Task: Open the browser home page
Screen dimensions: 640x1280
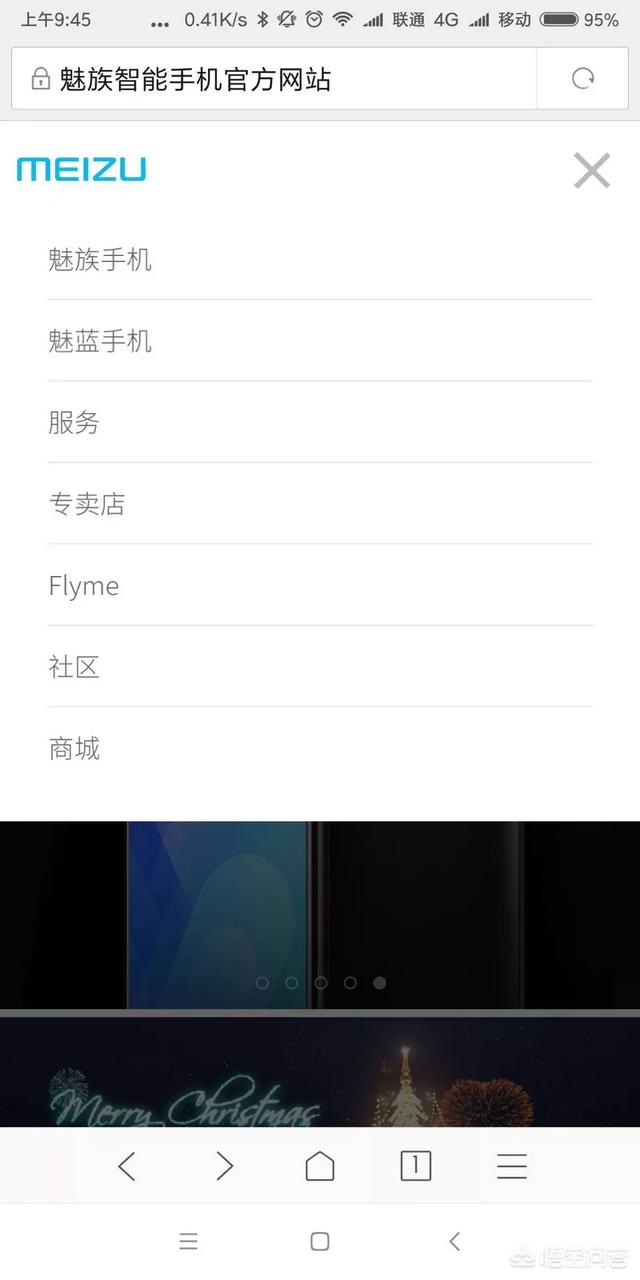Action: (320, 1166)
